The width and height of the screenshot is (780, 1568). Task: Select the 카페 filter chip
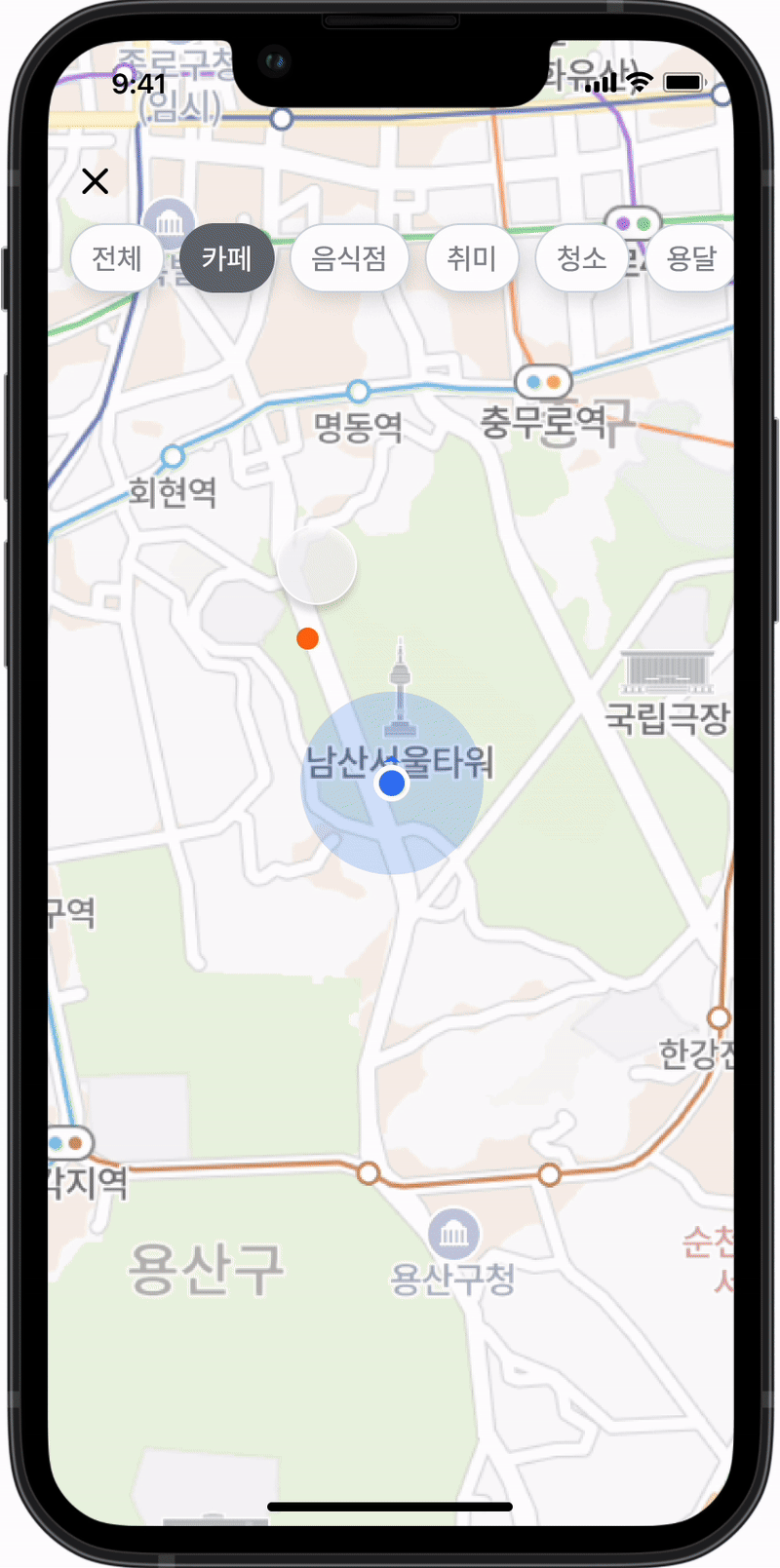pyautogui.click(x=226, y=258)
